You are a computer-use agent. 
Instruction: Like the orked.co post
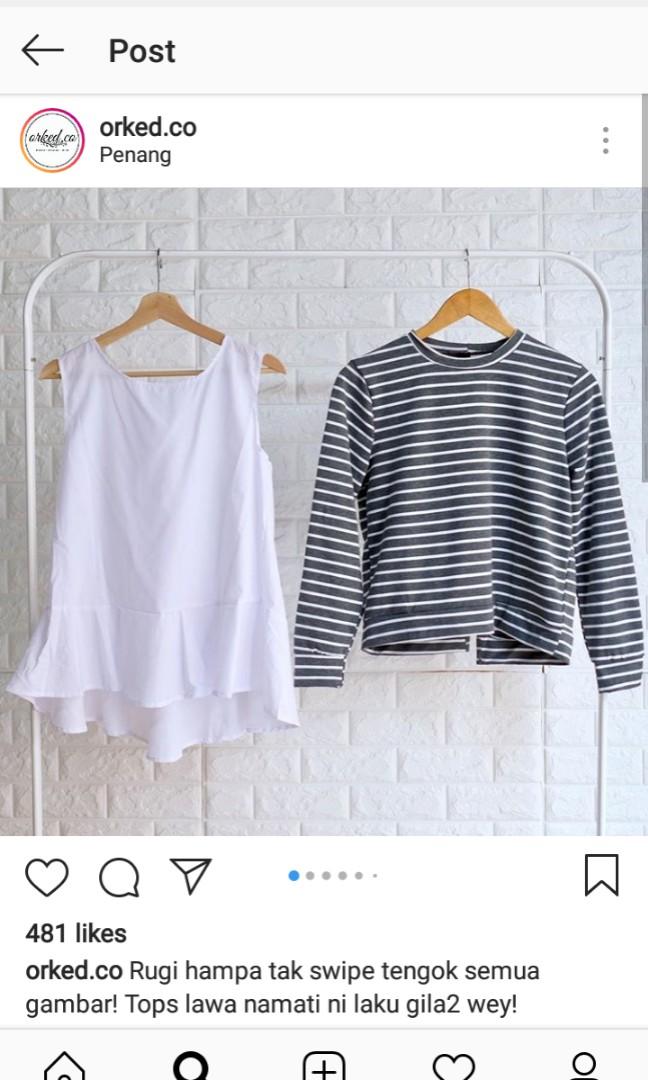tap(46, 877)
